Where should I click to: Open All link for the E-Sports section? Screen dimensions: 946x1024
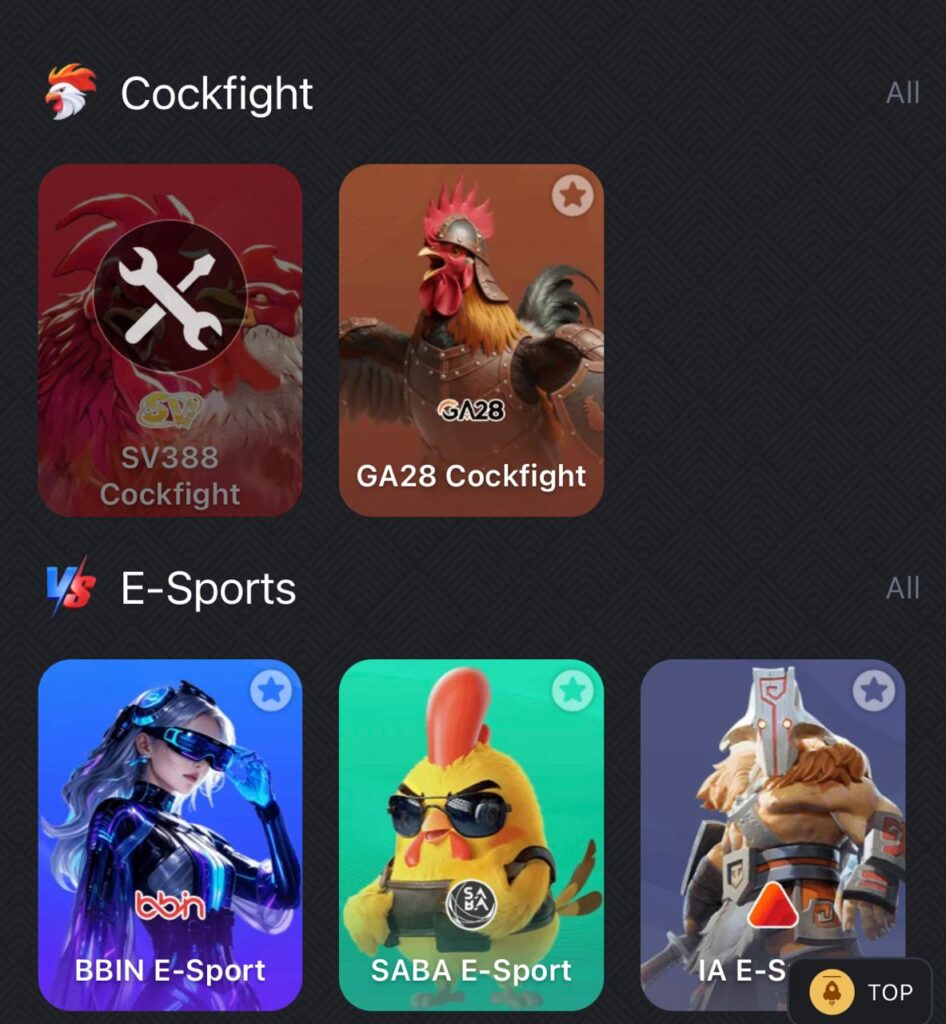(x=903, y=588)
